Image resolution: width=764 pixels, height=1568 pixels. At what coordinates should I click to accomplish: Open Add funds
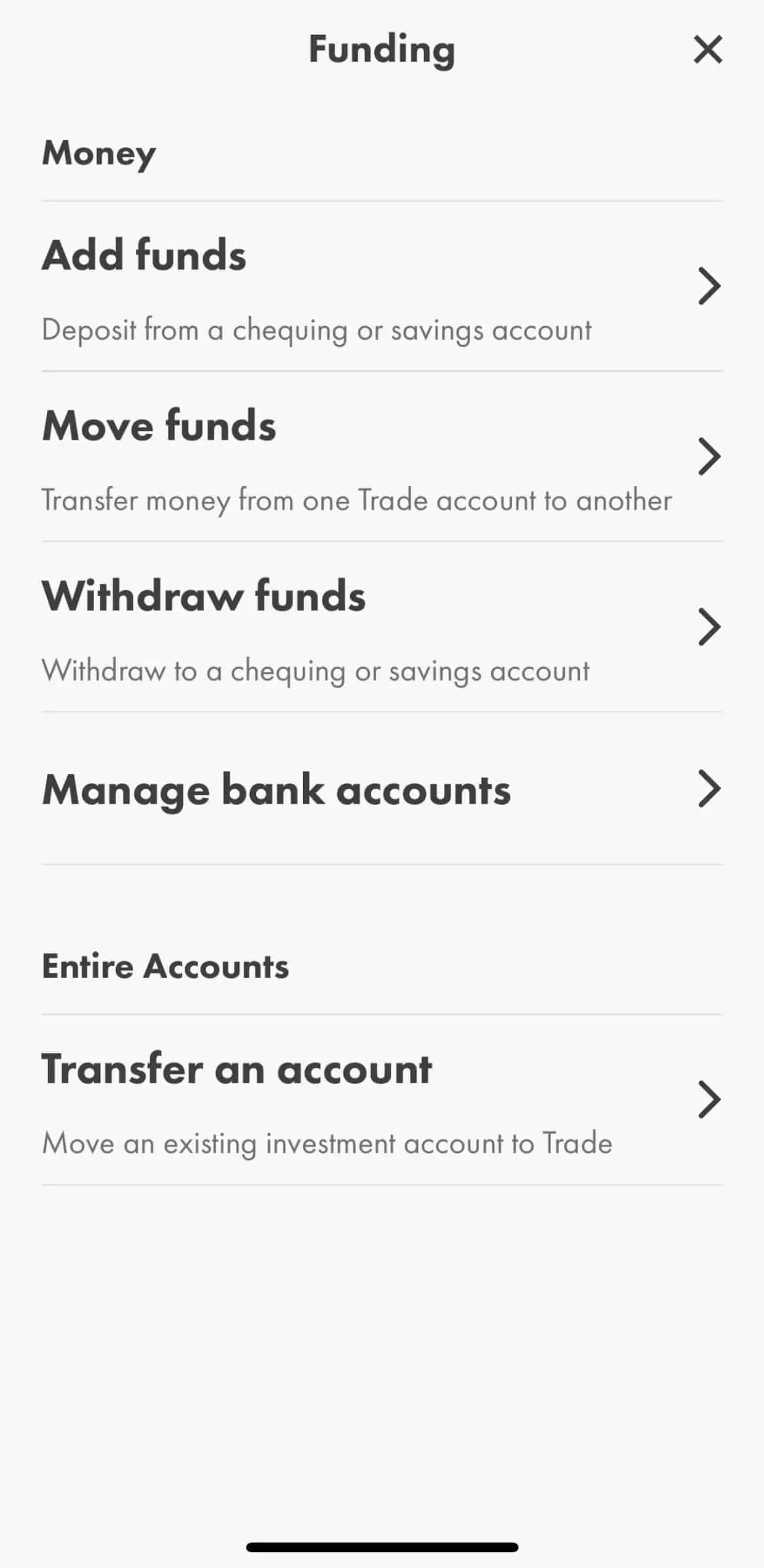click(x=382, y=287)
